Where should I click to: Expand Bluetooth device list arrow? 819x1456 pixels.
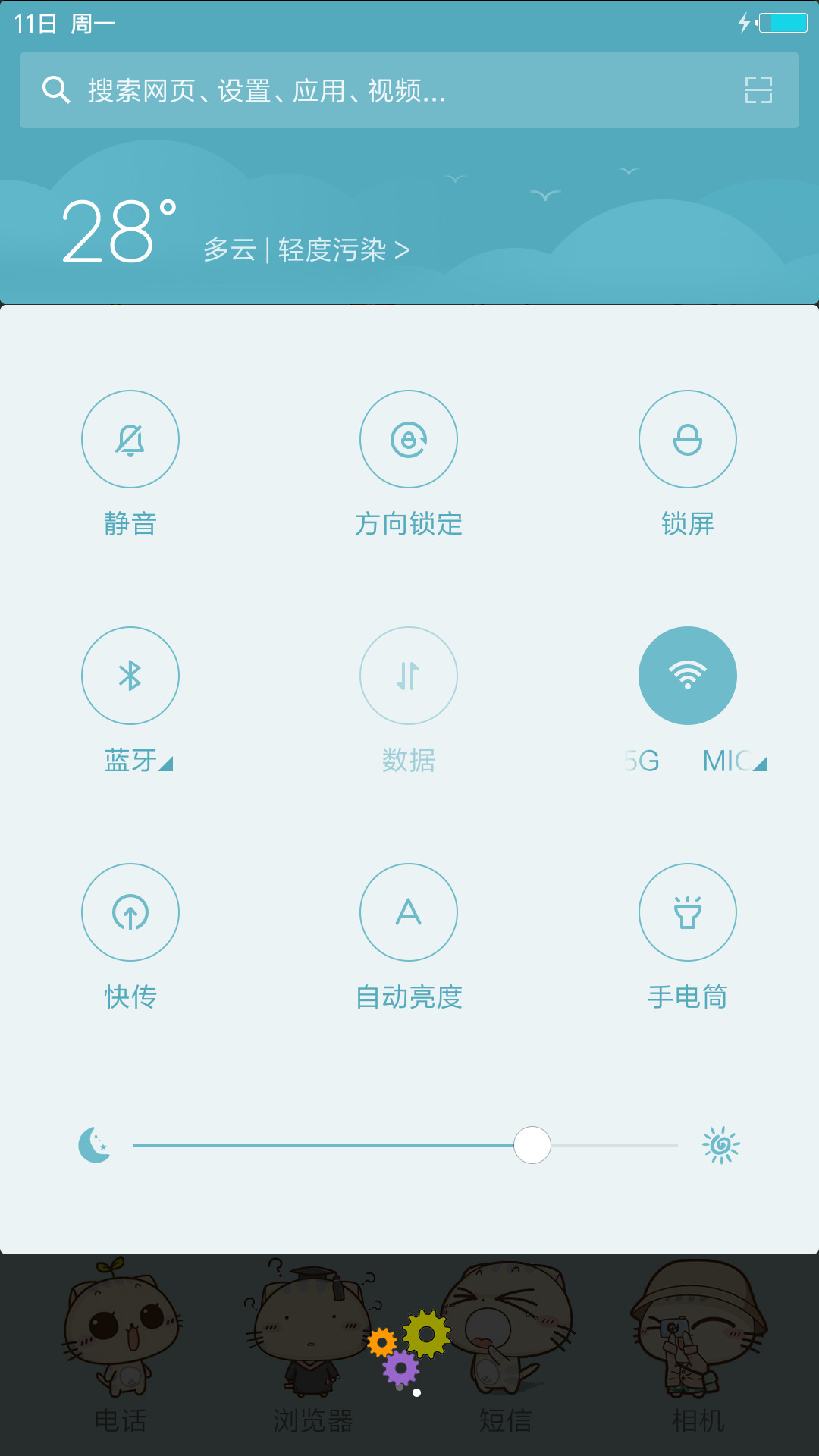pos(166,764)
